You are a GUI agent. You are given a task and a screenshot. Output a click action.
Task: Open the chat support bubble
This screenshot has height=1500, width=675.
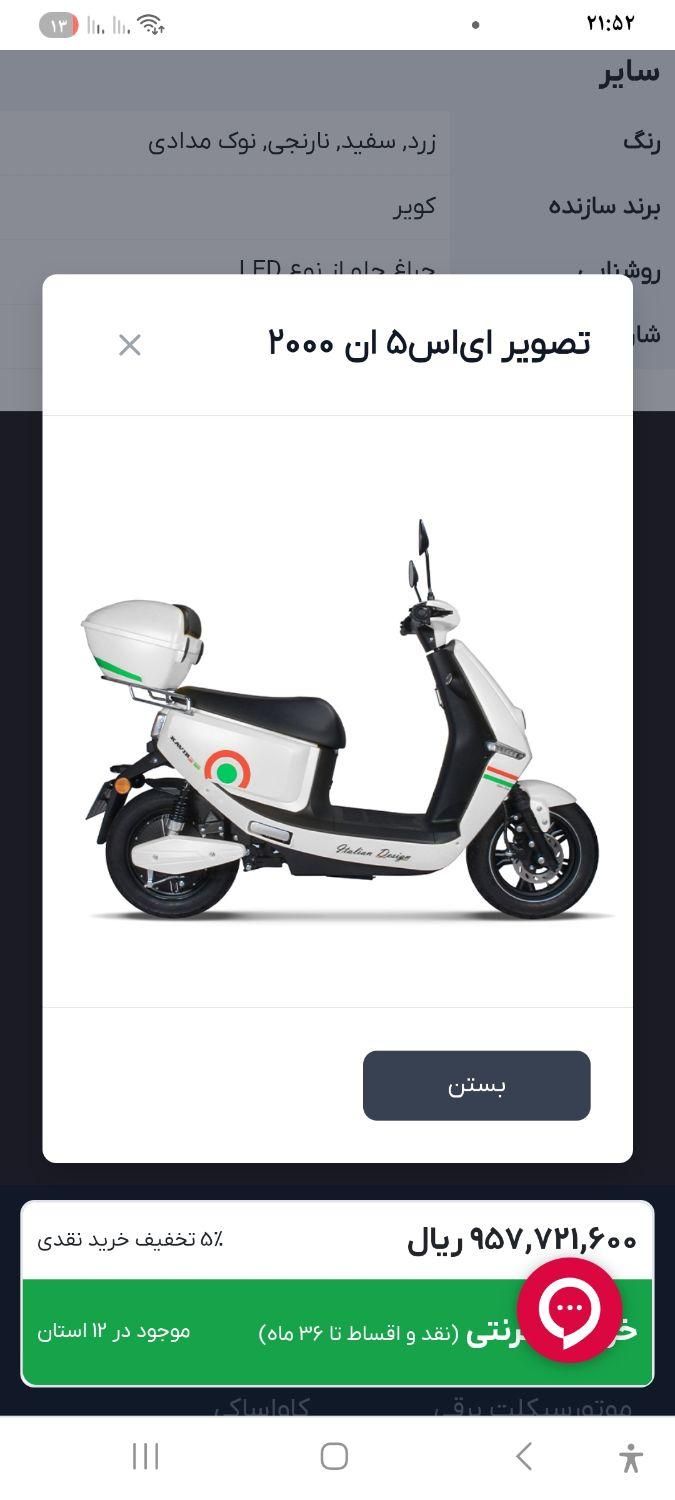(570, 1309)
